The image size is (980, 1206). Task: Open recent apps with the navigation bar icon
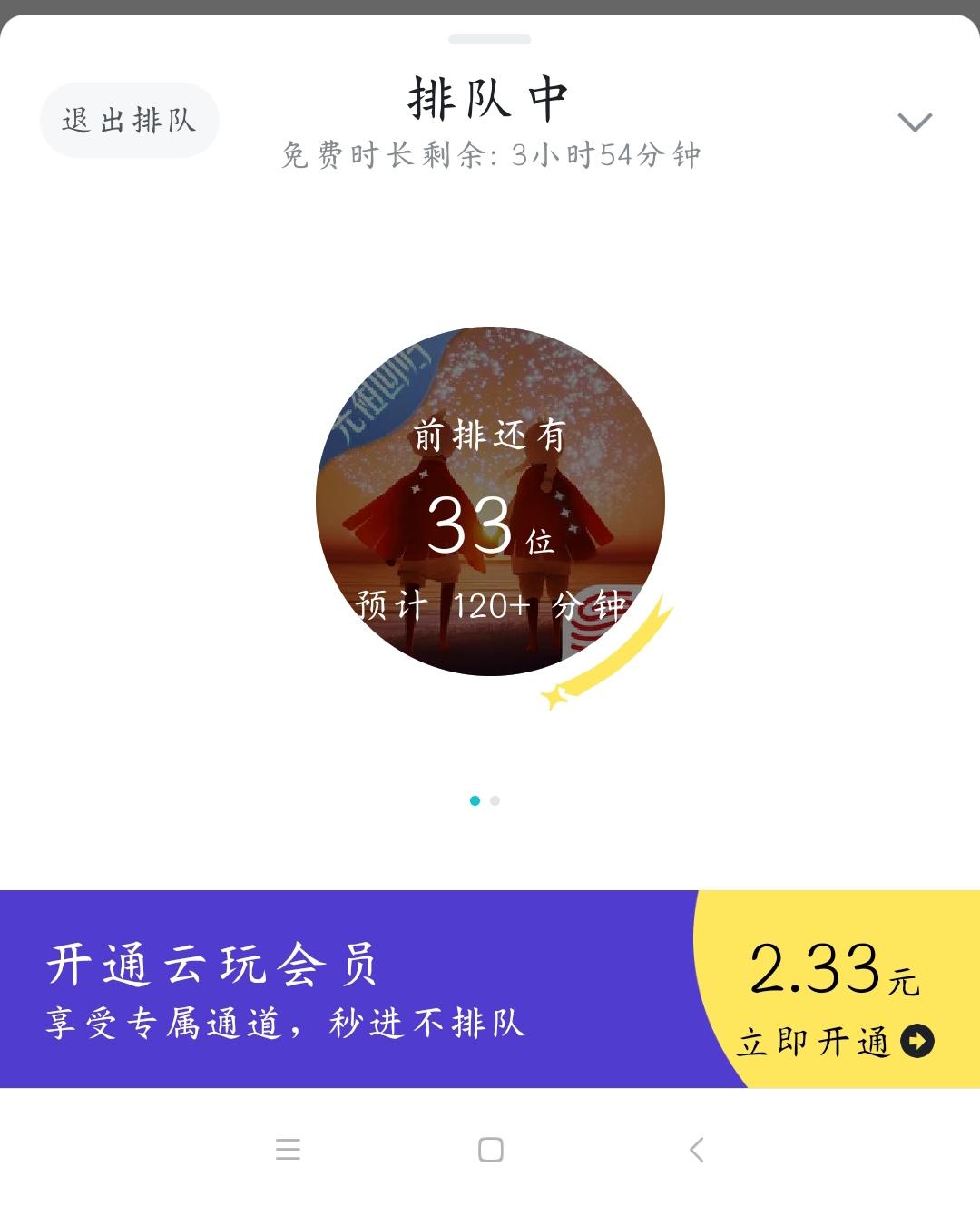tap(288, 1150)
